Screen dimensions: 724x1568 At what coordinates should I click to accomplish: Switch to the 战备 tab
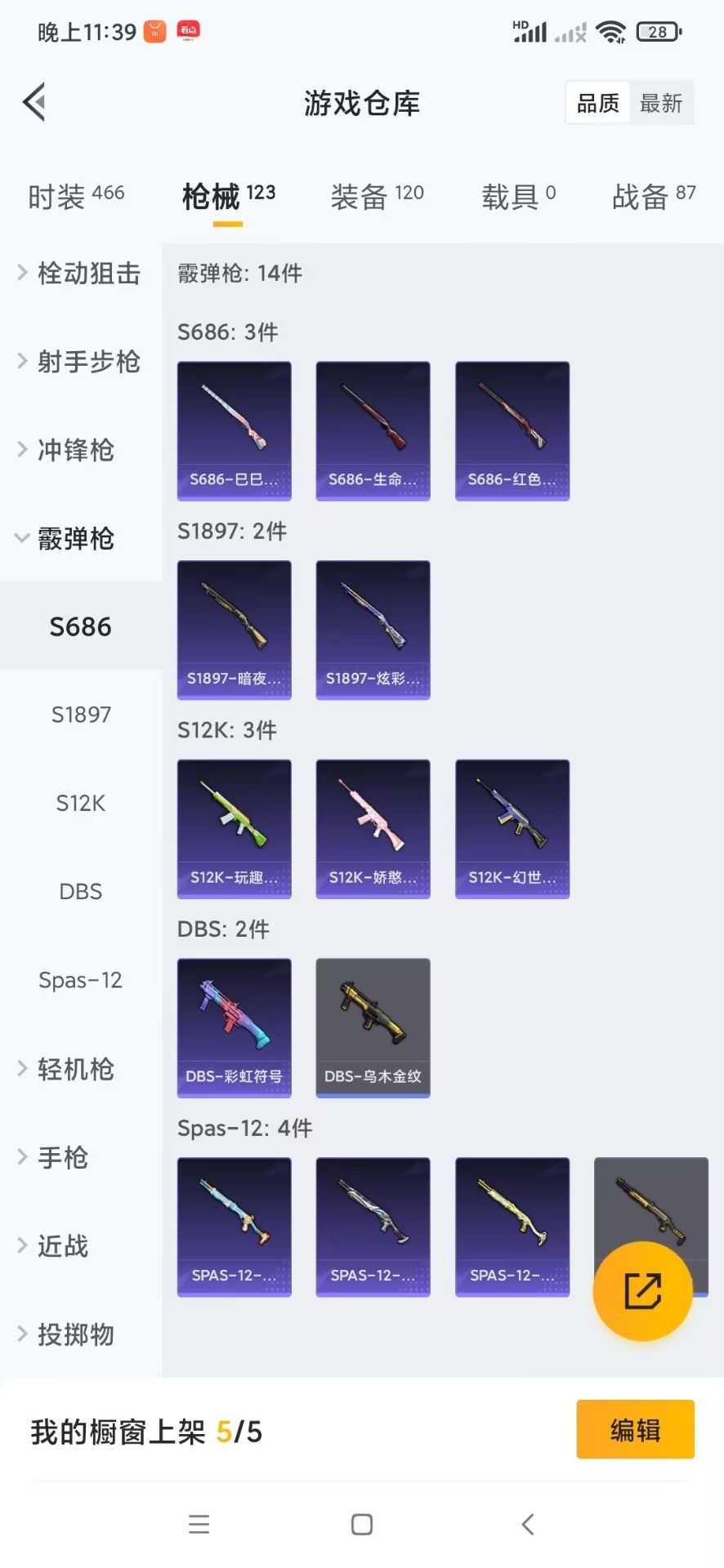point(653,196)
